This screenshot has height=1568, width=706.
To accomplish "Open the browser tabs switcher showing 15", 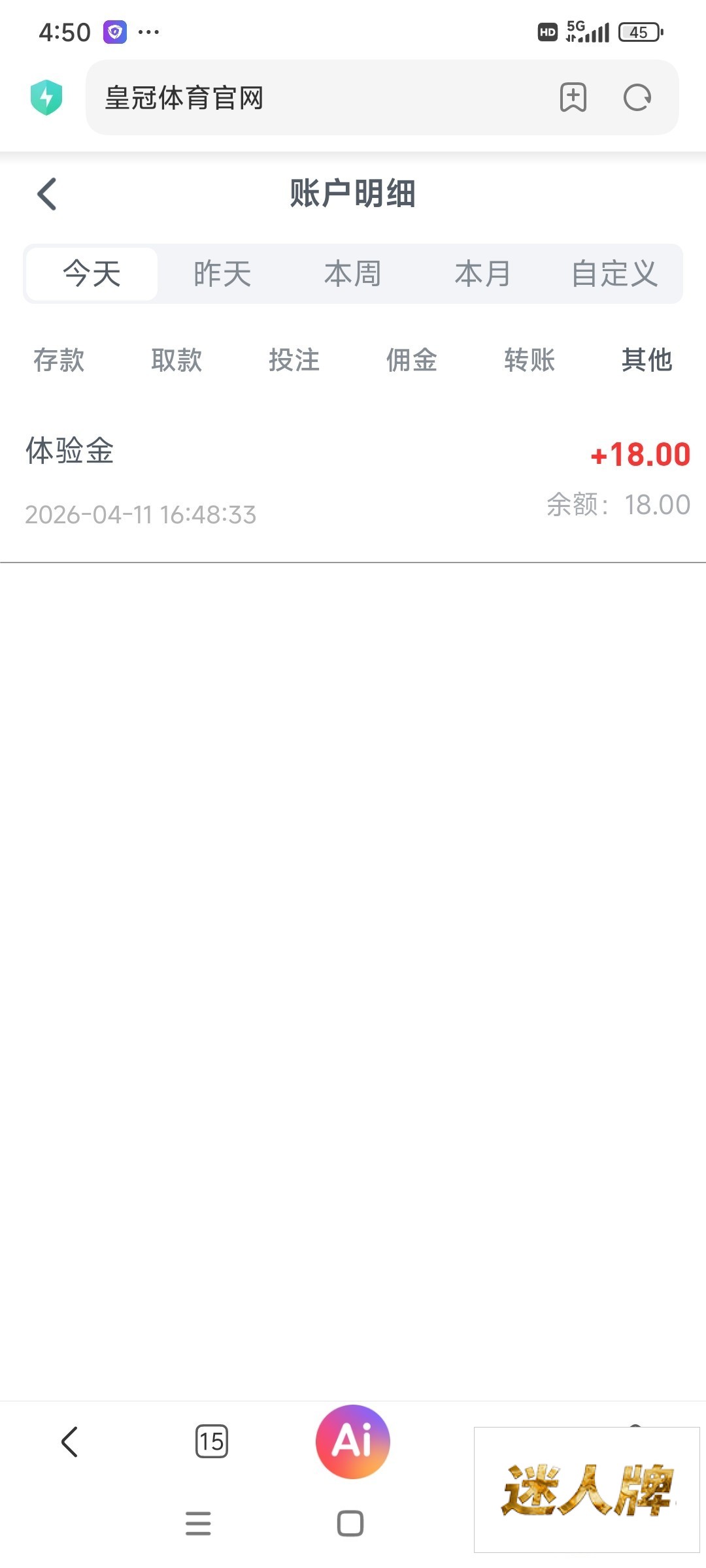I will point(212,1441).
